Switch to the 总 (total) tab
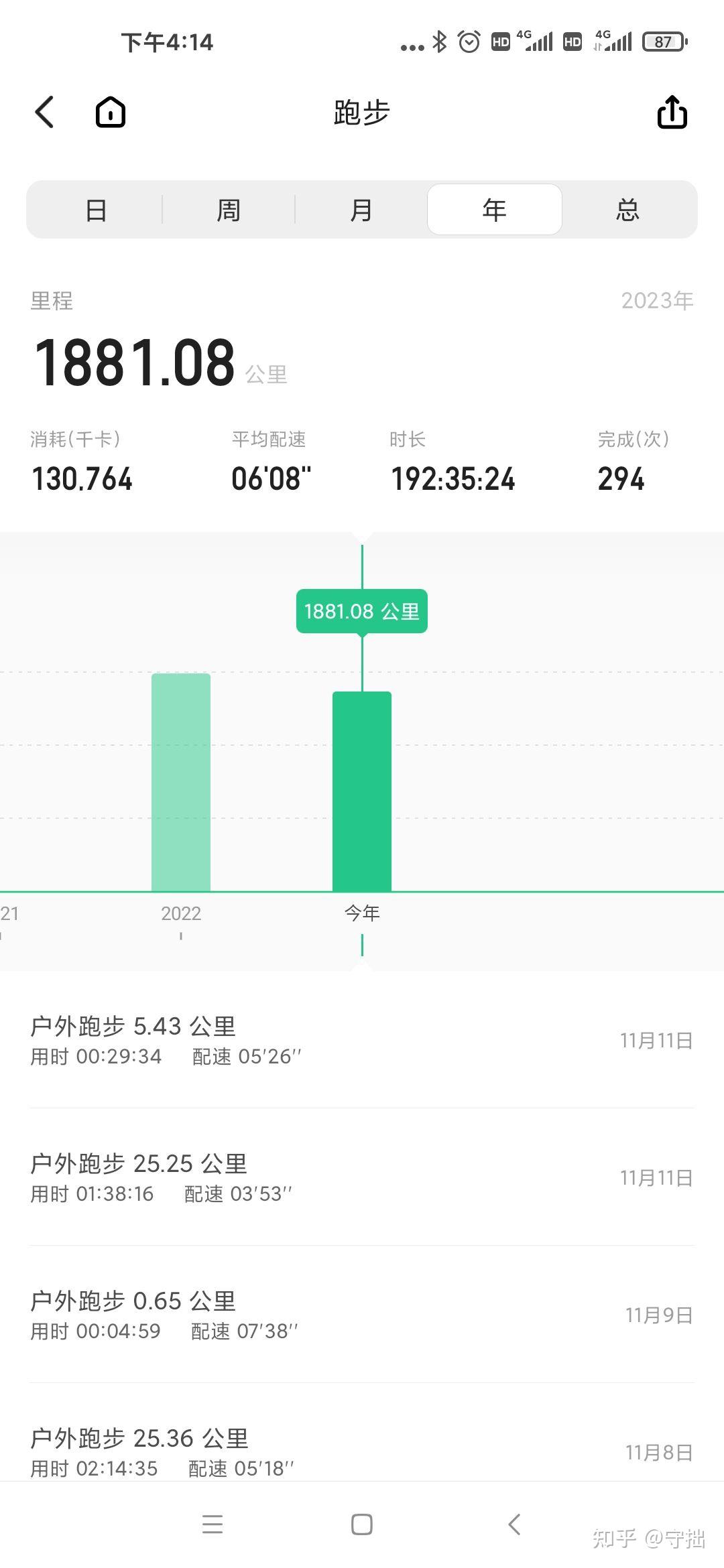The width and height of the screenshot is (724, 1568). [628, 210]
